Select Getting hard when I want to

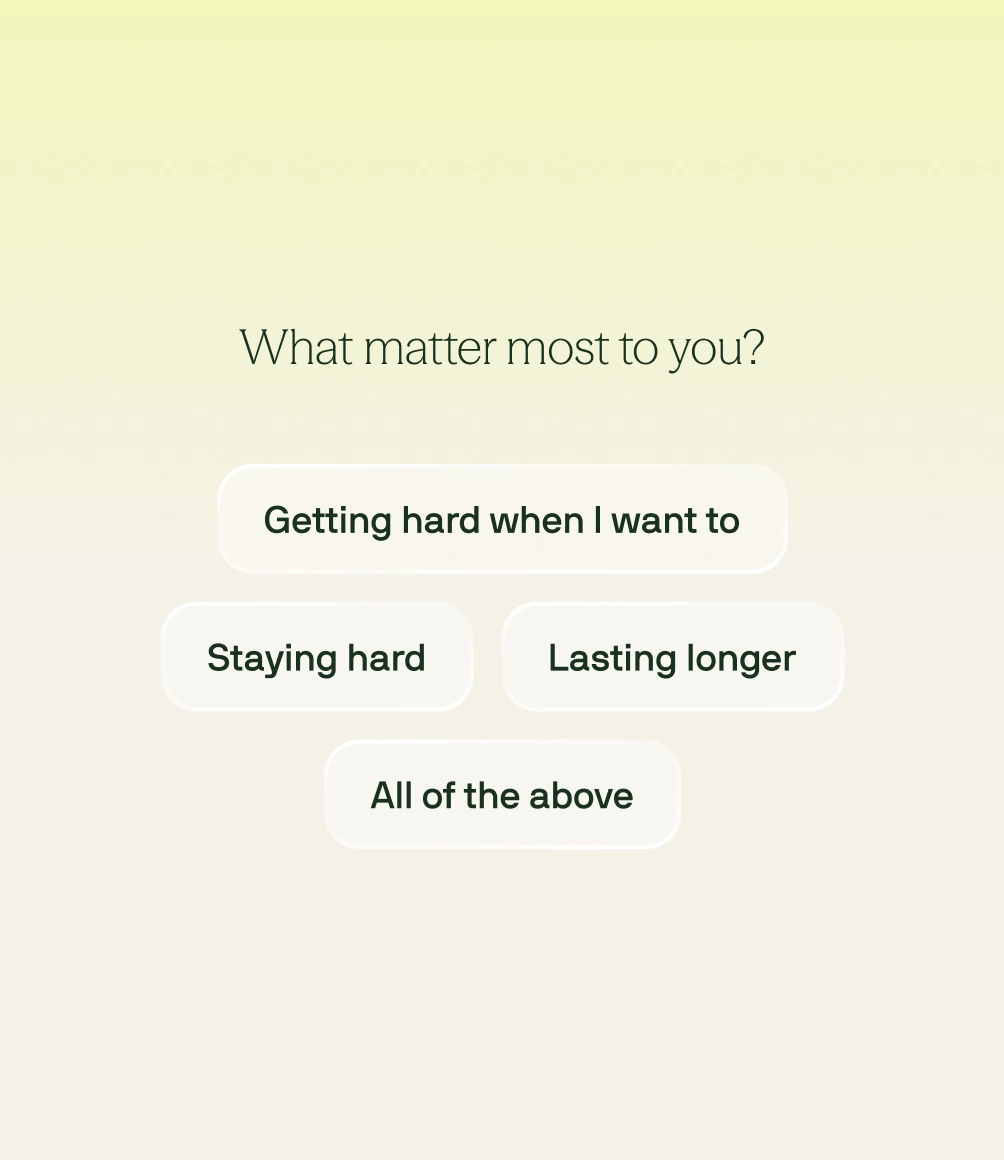pyautogui.click(x=502, y=519)
